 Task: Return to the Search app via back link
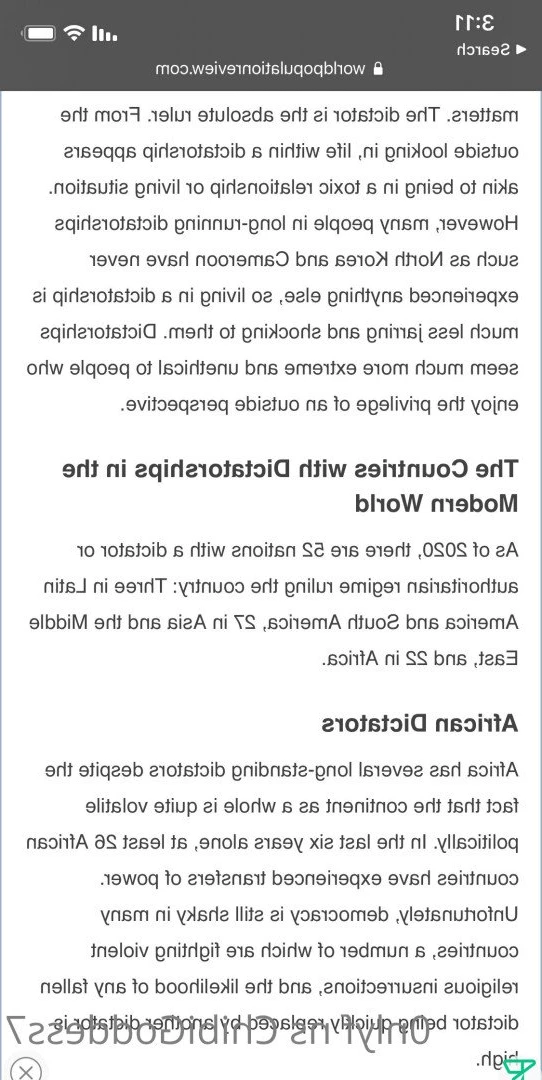(491, 49)
